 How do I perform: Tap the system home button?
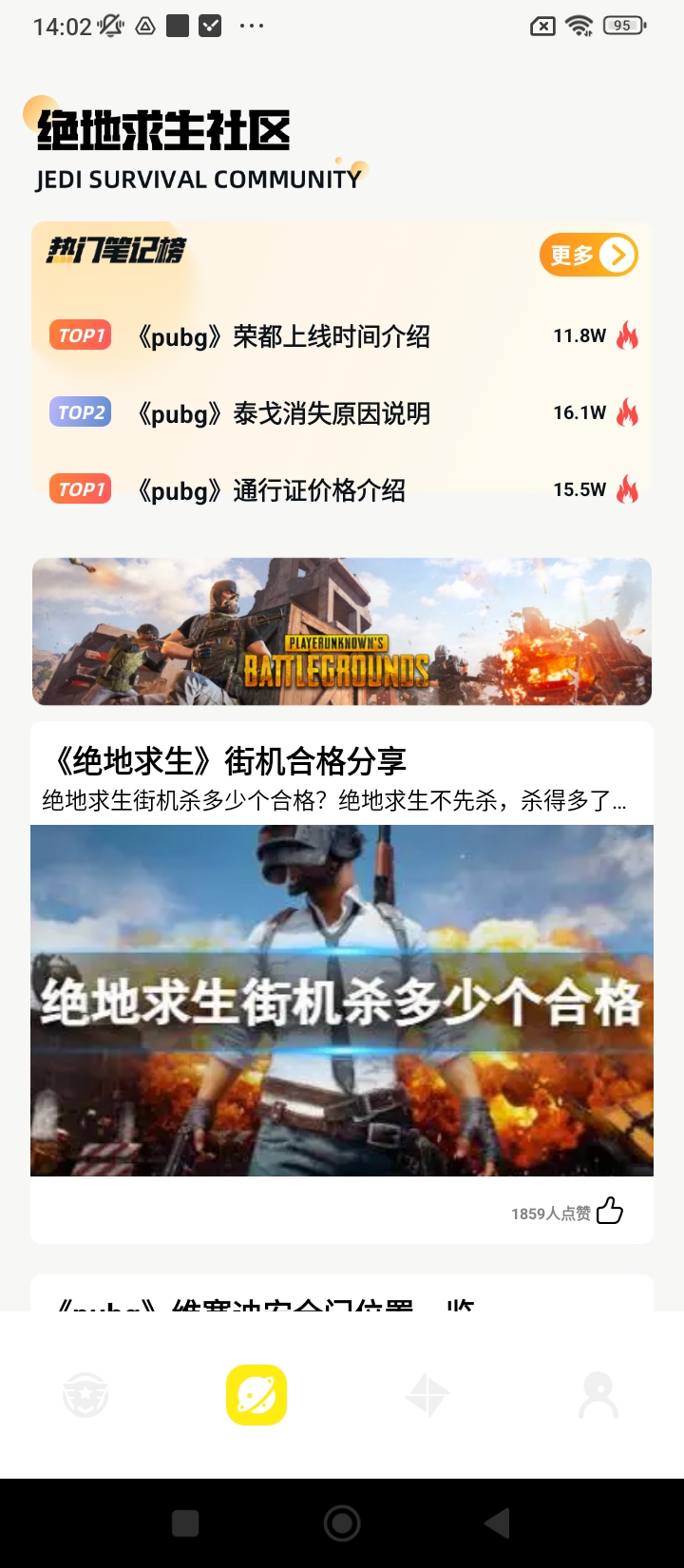[x=342, y=1523]
